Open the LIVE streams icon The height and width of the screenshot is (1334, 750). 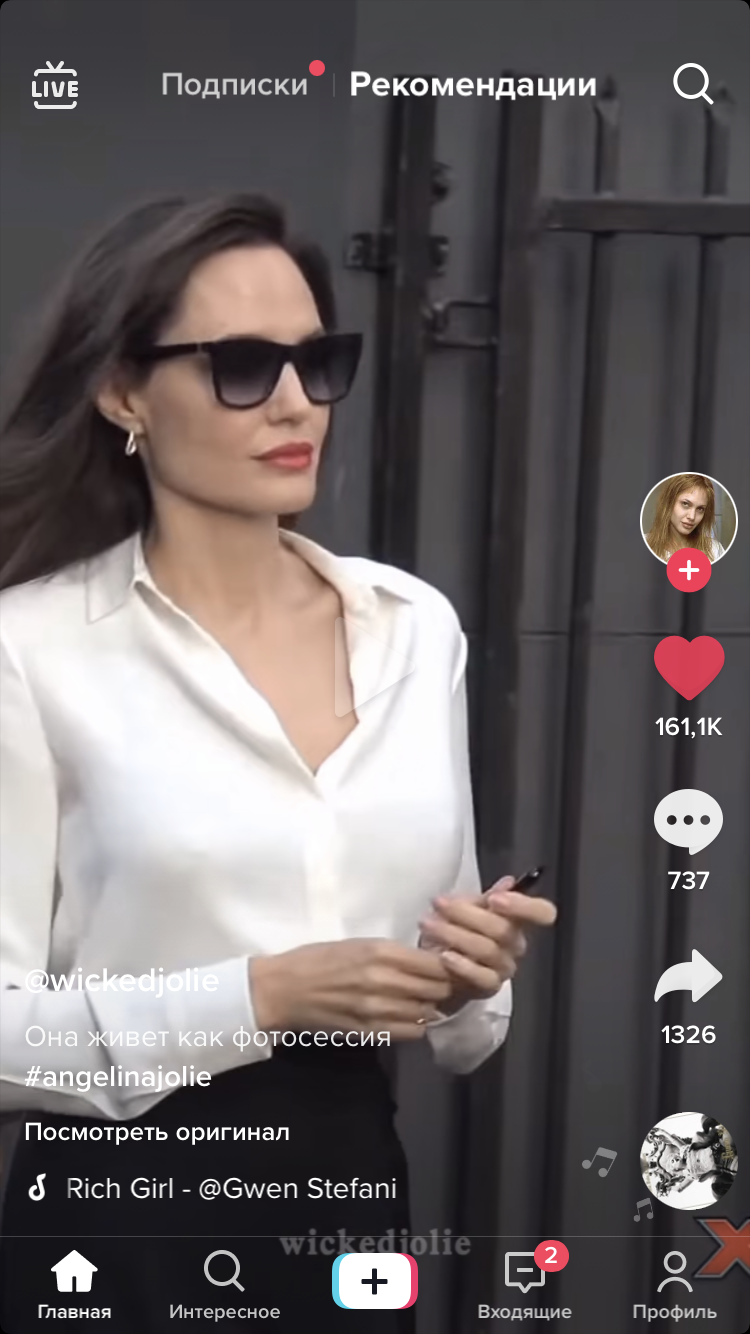55,85
